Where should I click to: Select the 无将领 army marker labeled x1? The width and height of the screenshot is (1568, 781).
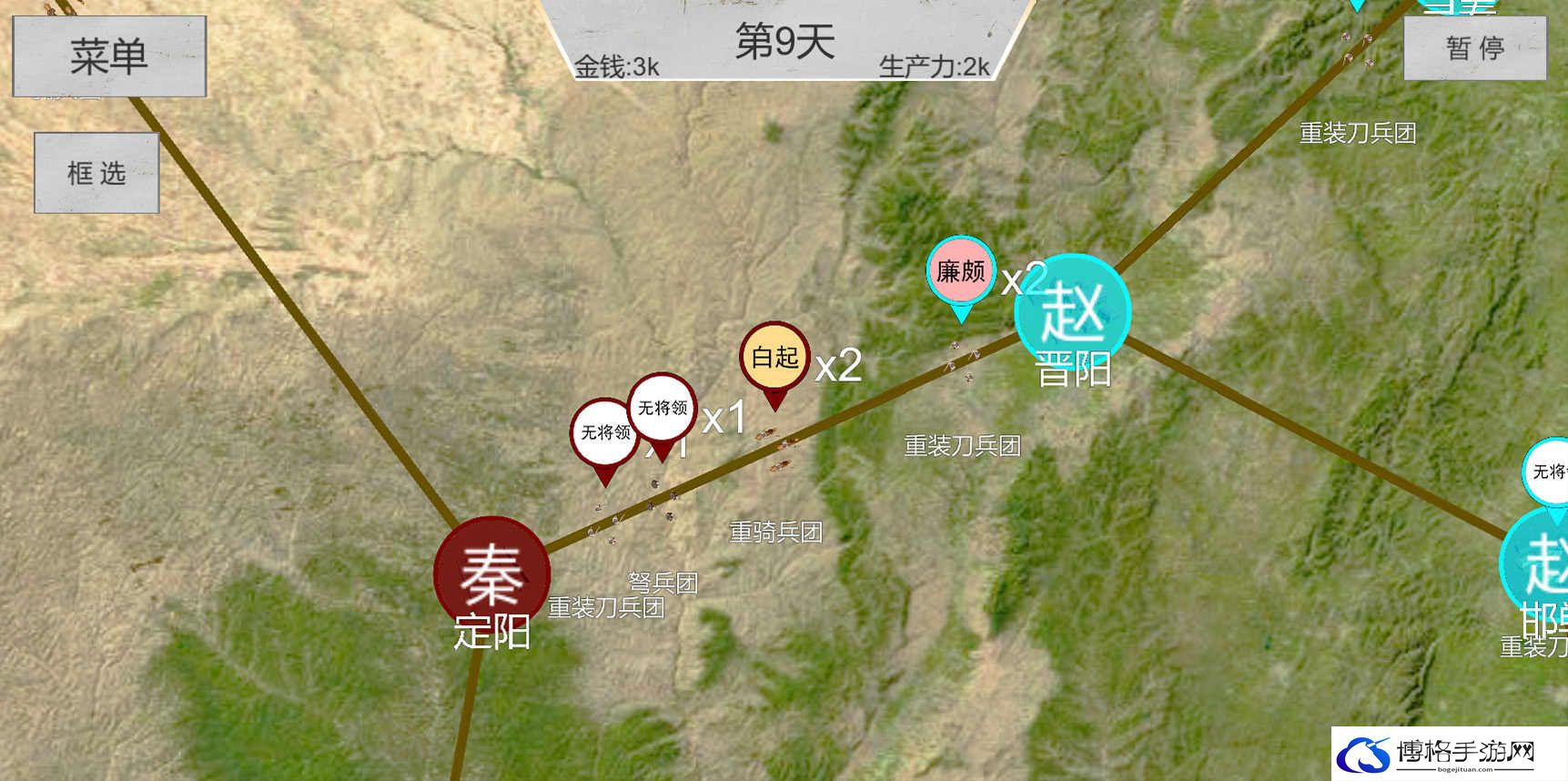tap(663, 409)
